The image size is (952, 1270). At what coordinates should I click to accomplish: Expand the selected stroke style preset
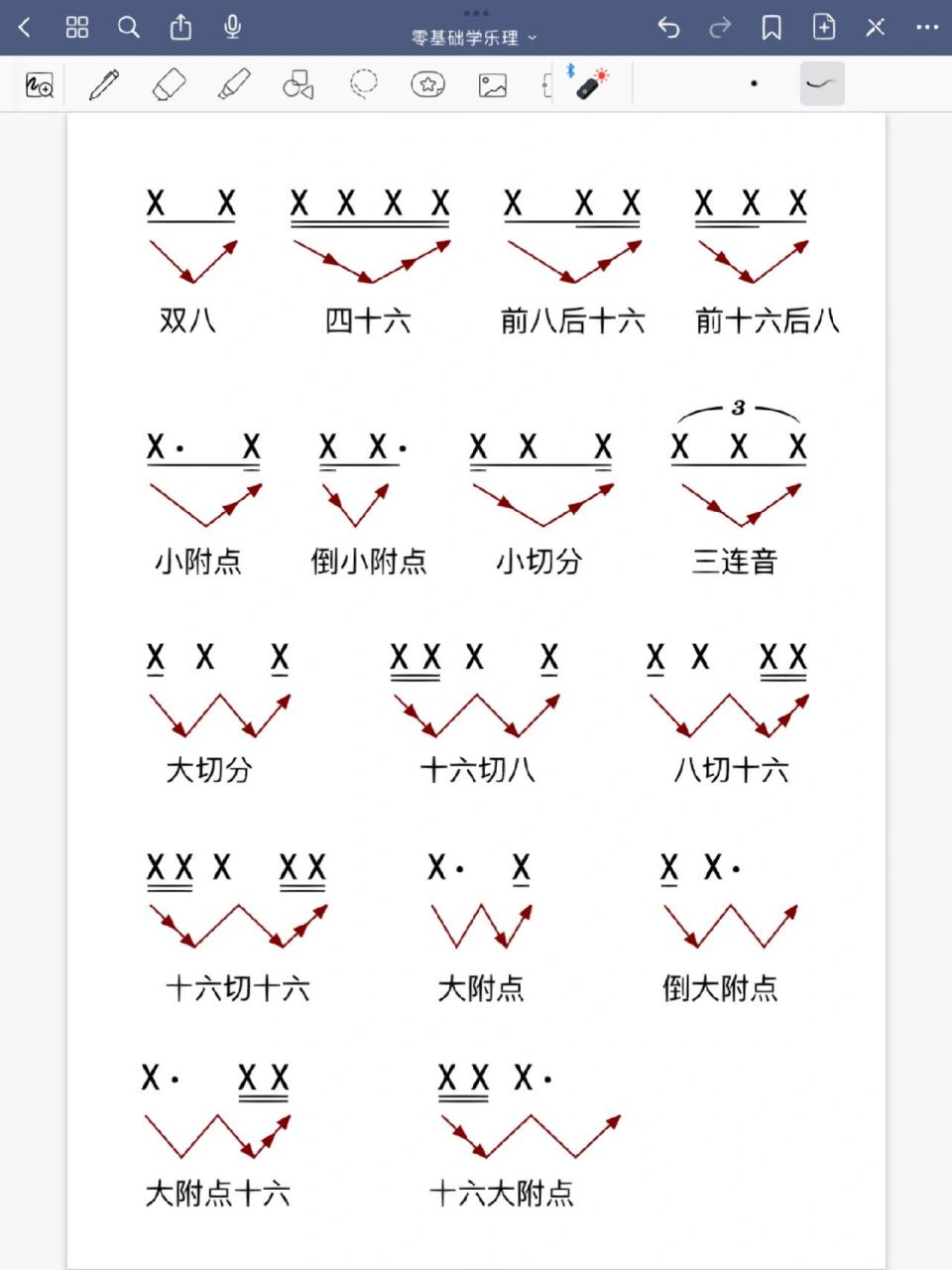click(821, 84)
